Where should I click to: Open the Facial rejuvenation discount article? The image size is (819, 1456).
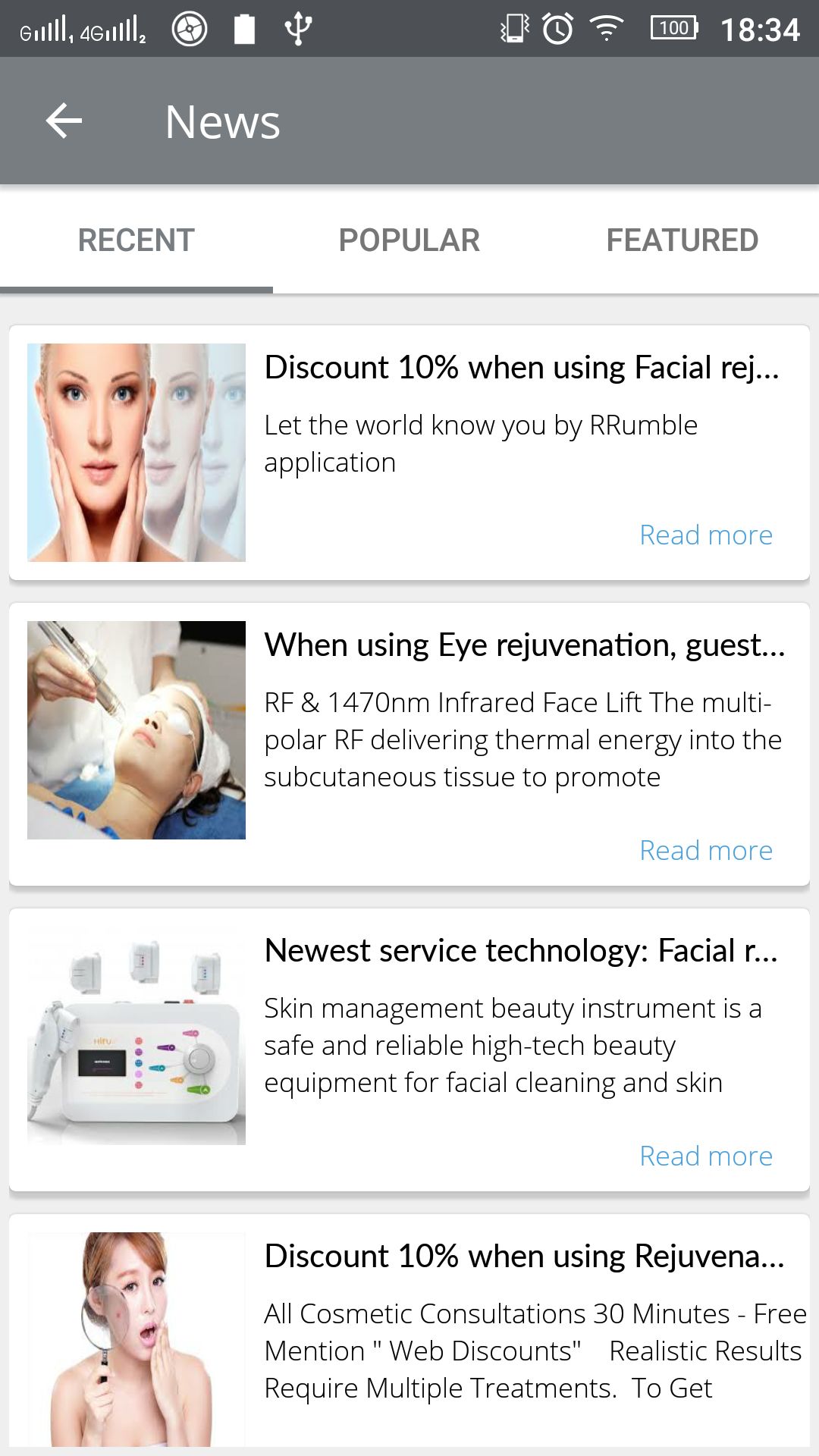pos(522,368)
